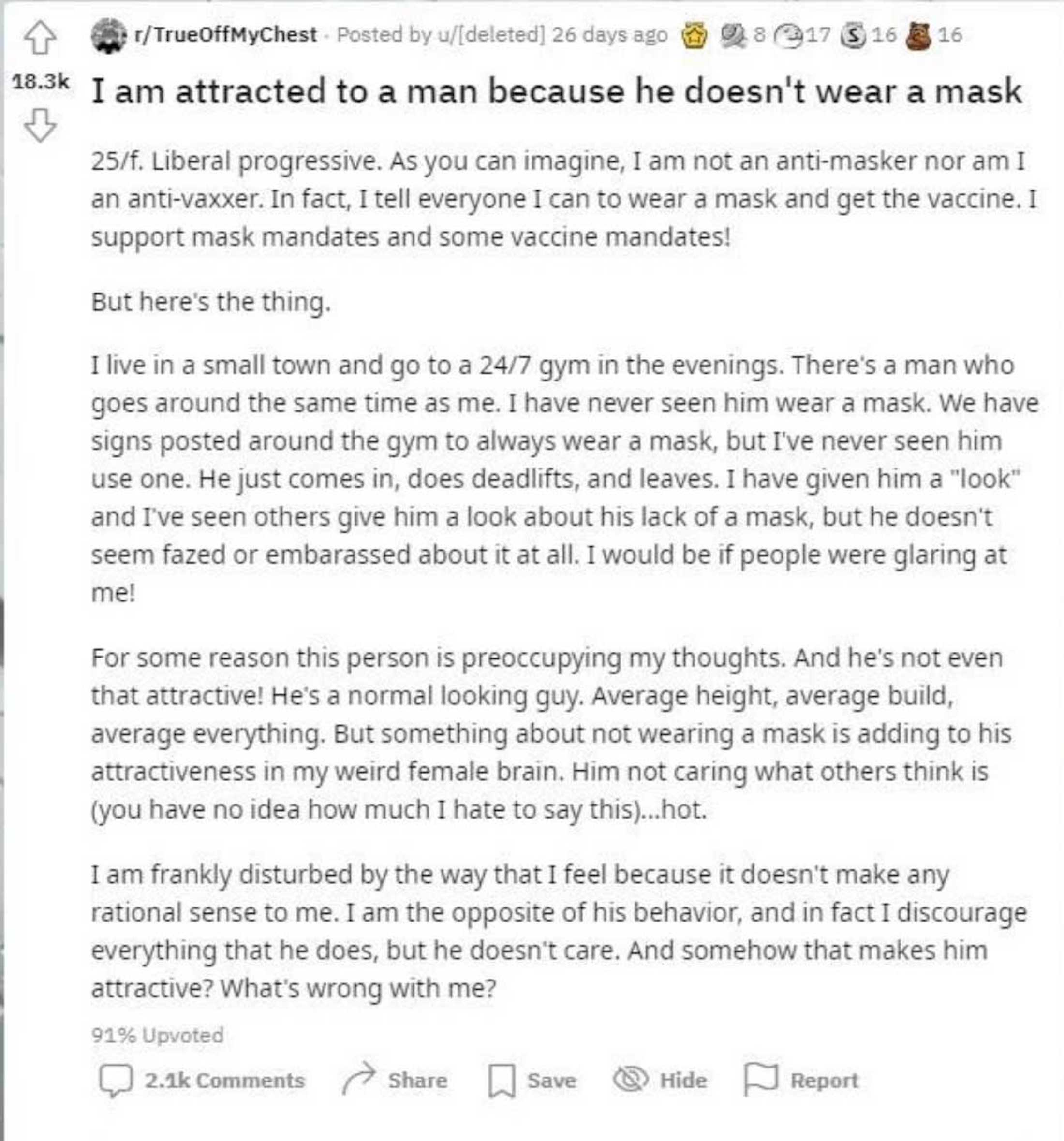Report this post
1064x1141 pixels.
[x=801, y=1080]
